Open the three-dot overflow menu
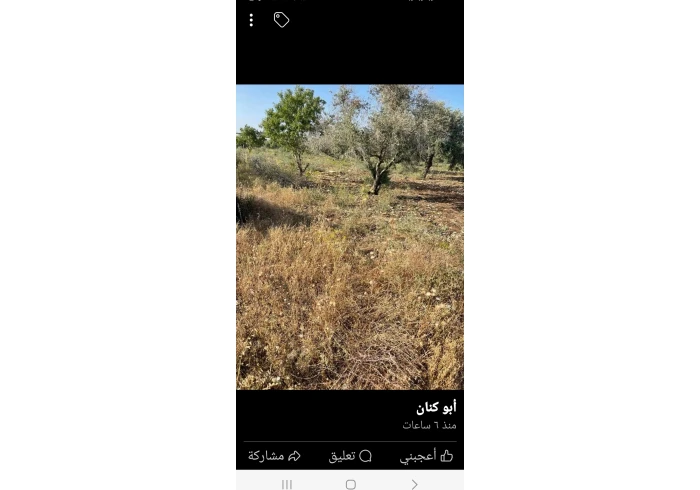This screenshot has width=700, height=490. click(x=251, y=20)
